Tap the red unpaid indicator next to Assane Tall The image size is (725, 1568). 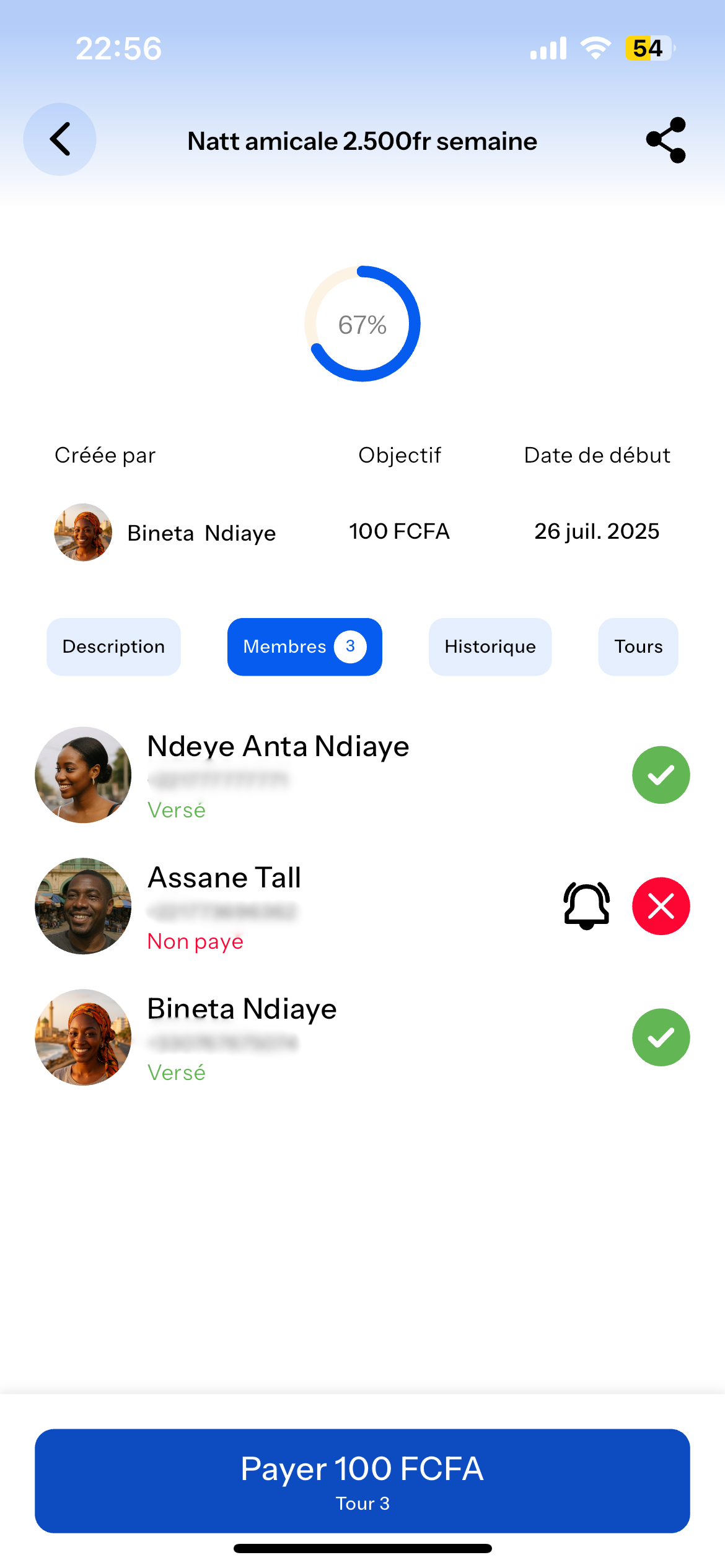pos(661,907)
